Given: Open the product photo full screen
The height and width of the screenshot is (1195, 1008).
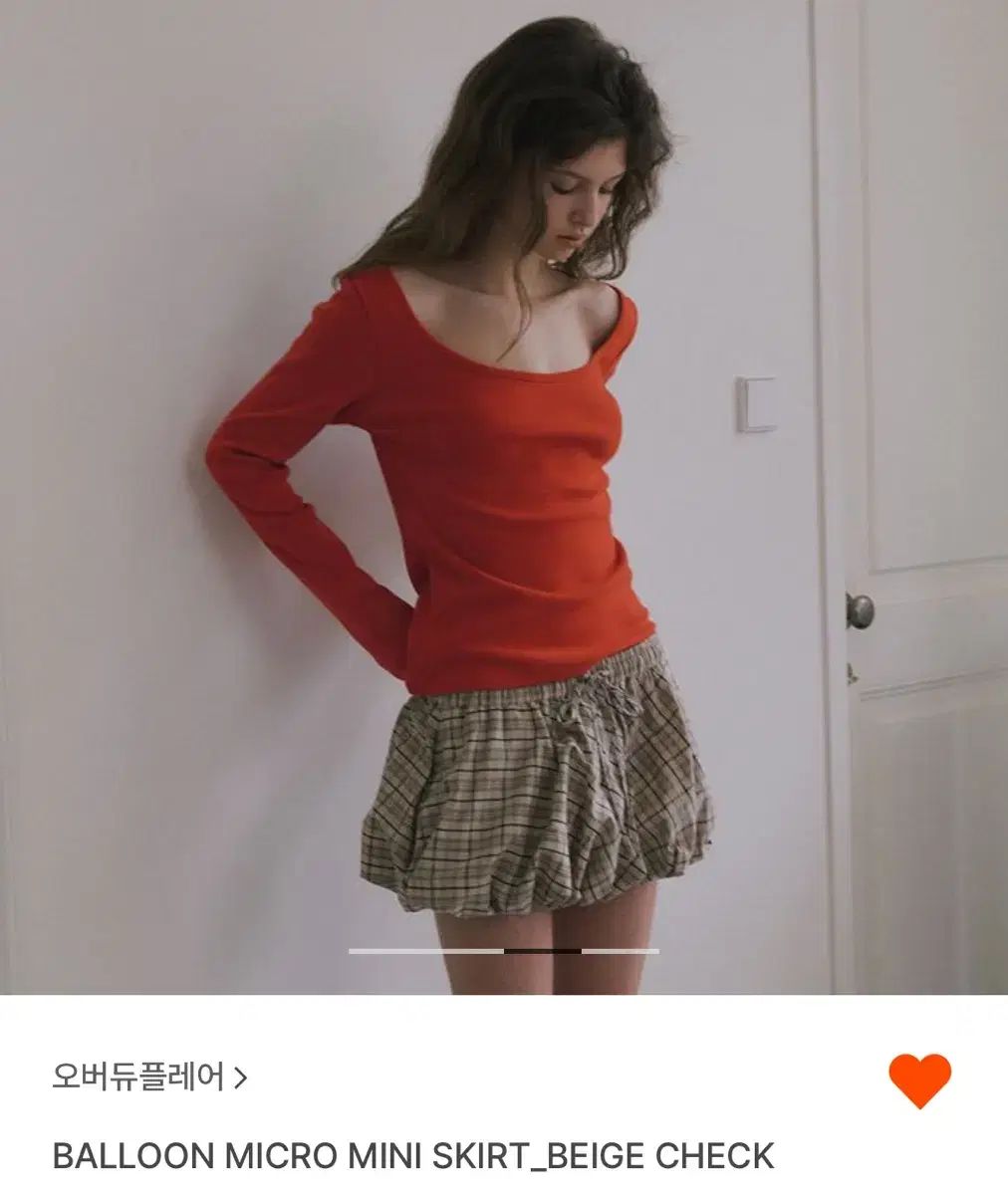Looking at the screenshot, I should pyautogui.click(x=504, y=498).
